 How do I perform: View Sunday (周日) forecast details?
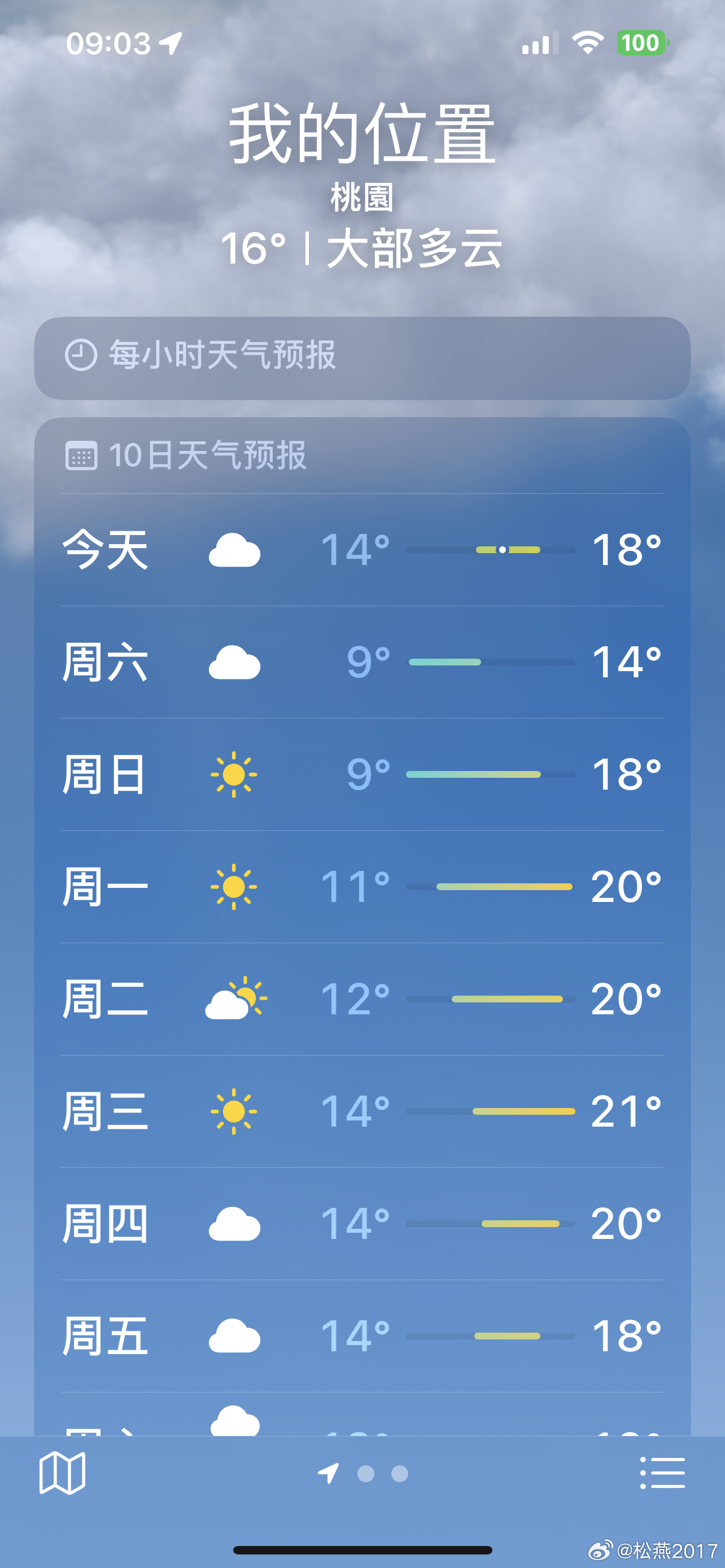[x=362, y=774]
